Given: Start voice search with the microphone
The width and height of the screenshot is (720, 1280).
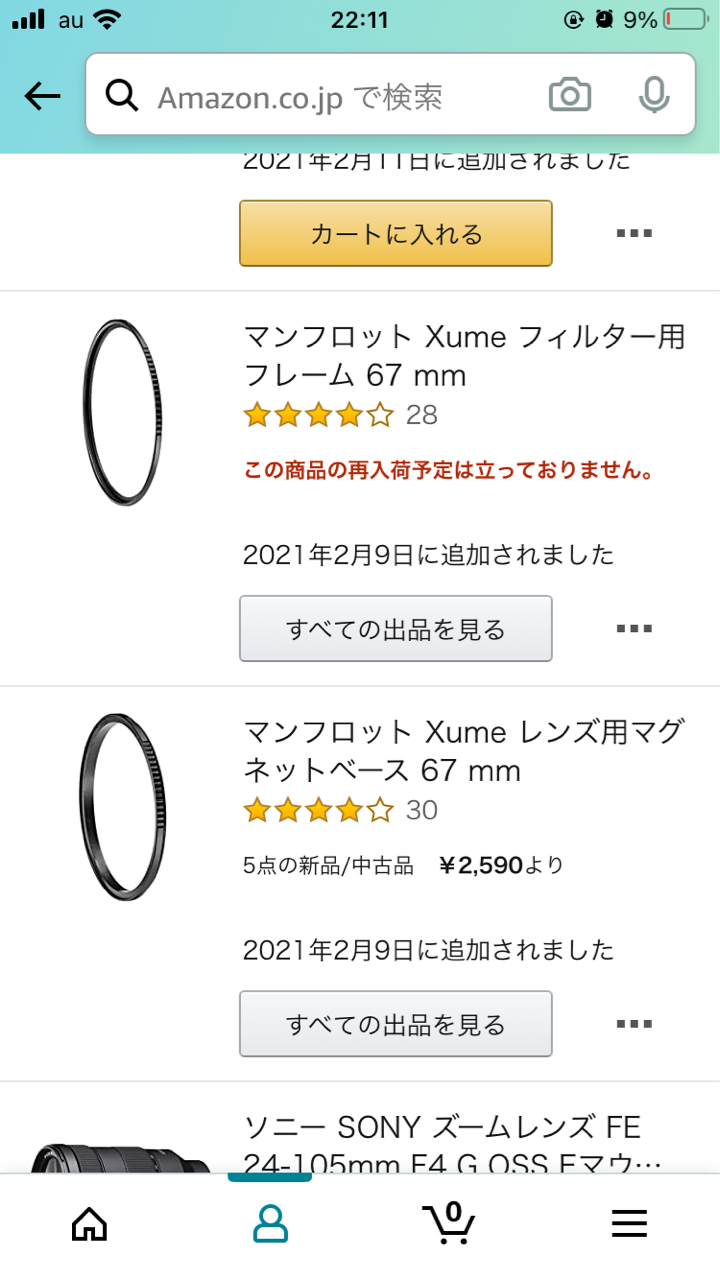Looking at the screenshot, I should pos(654,96).
